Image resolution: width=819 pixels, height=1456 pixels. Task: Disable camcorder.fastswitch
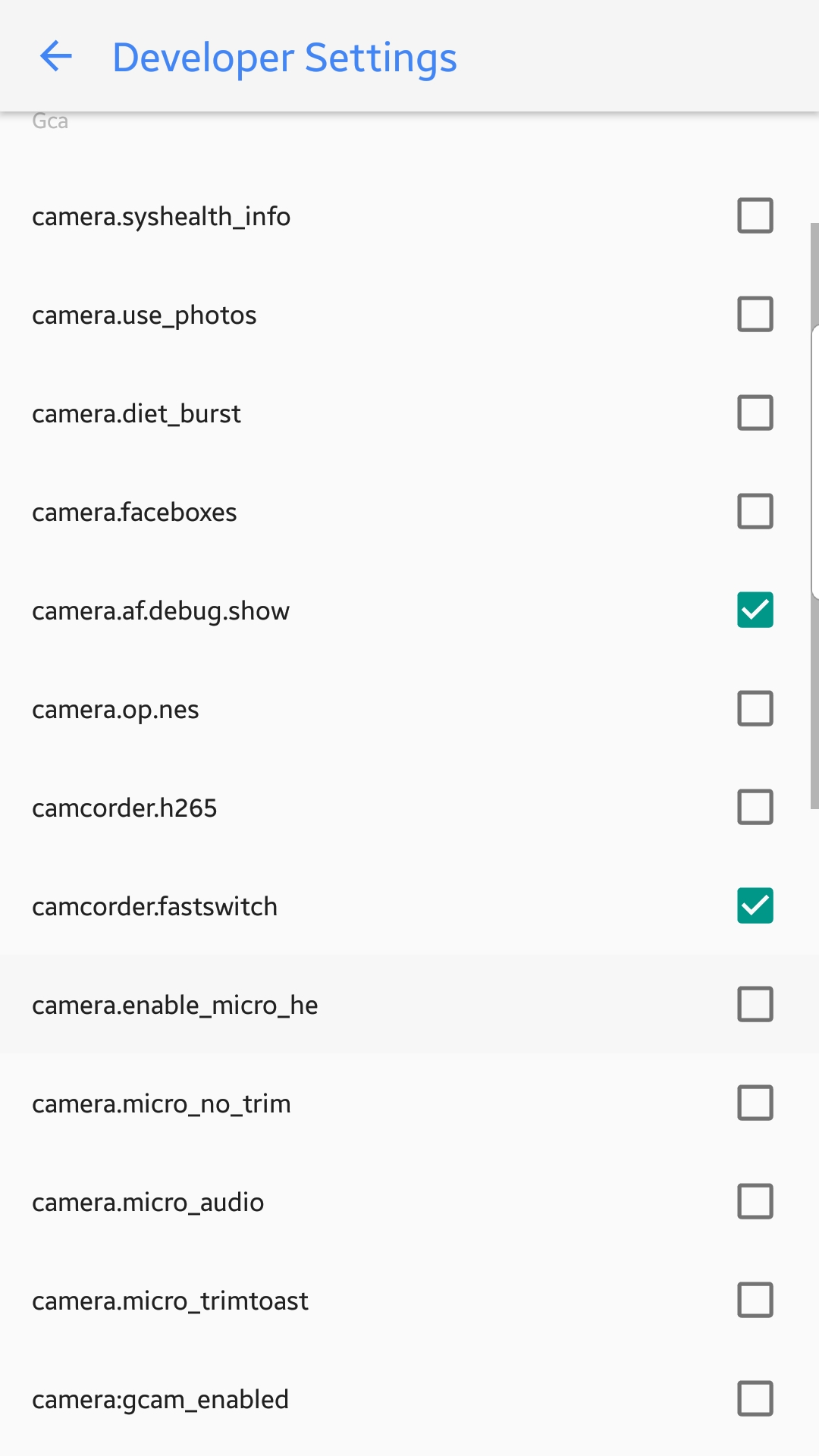[x=755, y=905]
